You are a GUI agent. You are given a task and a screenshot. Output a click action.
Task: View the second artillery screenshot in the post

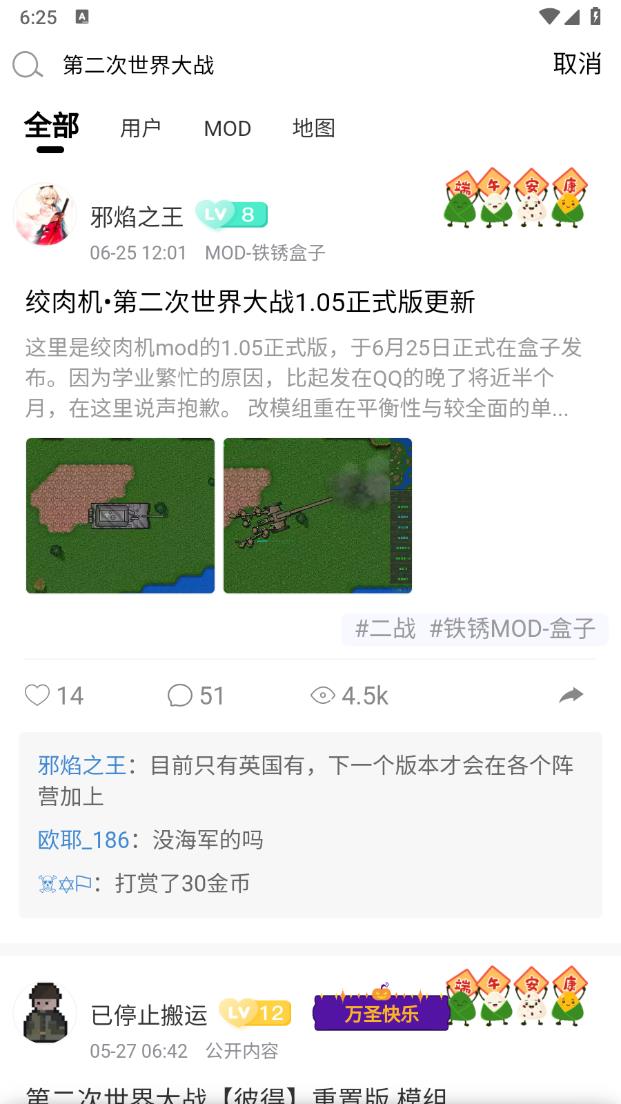(318, 515)
